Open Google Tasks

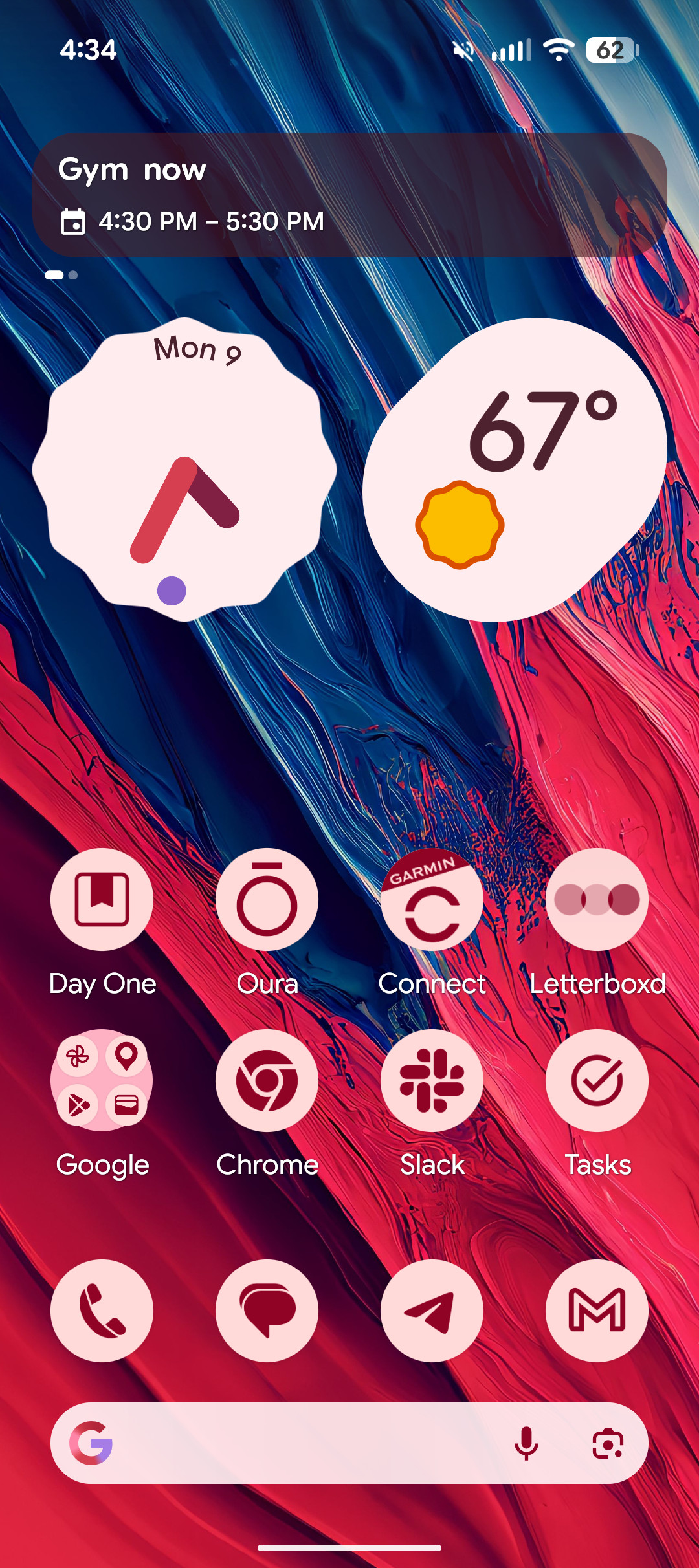[x=597, y=1080]
